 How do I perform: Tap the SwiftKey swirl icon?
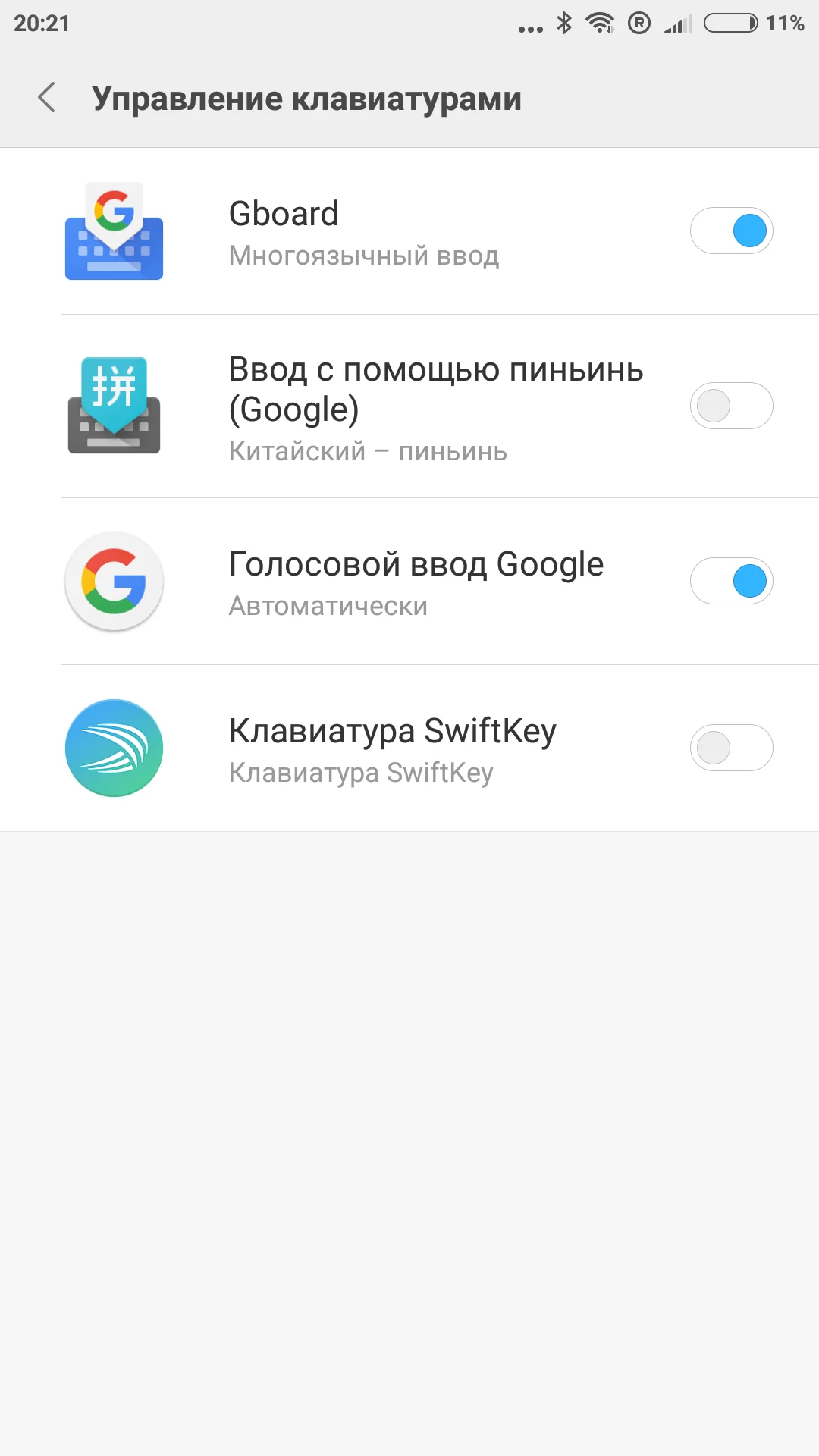pyautogui.click(x=114, y=748)
